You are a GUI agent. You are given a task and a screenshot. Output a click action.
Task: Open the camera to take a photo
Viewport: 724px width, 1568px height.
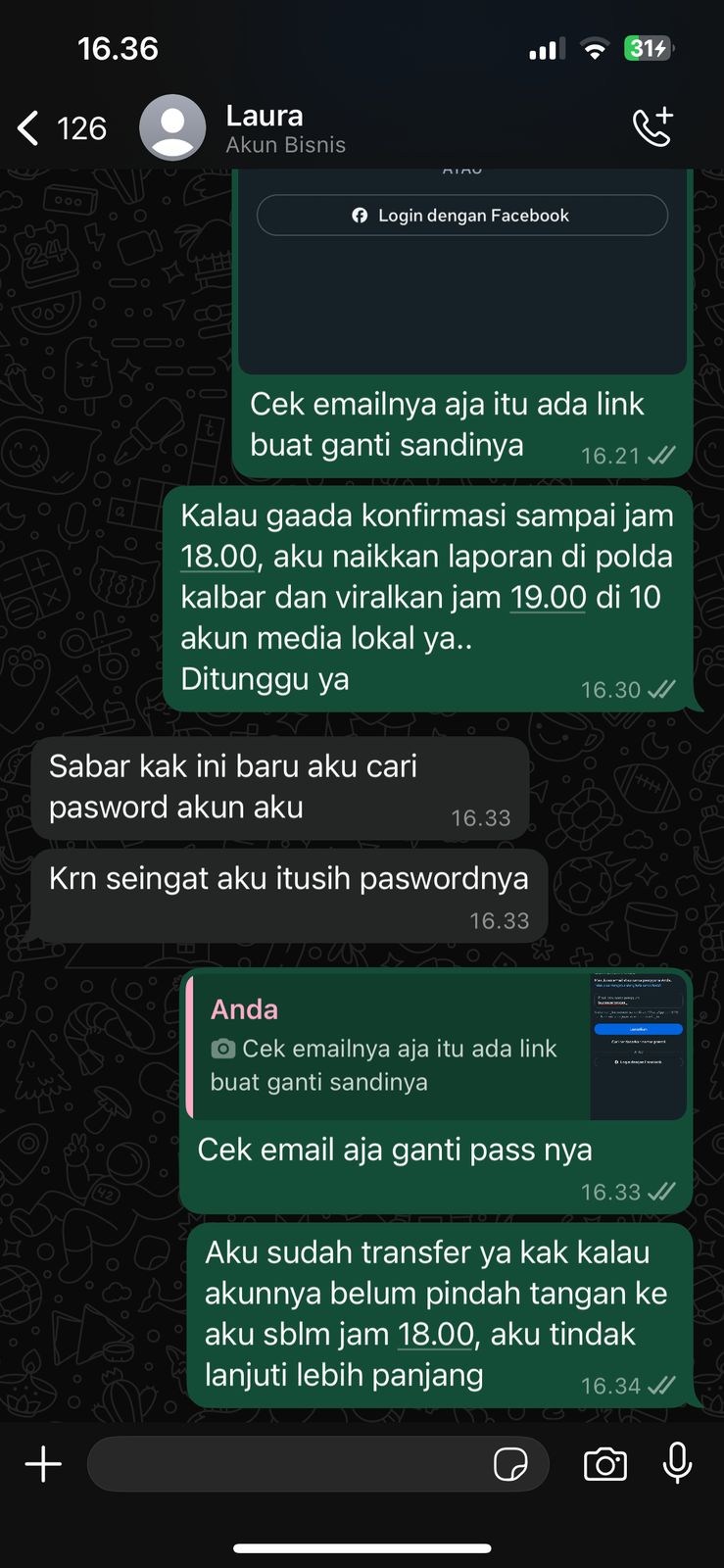605,1464
